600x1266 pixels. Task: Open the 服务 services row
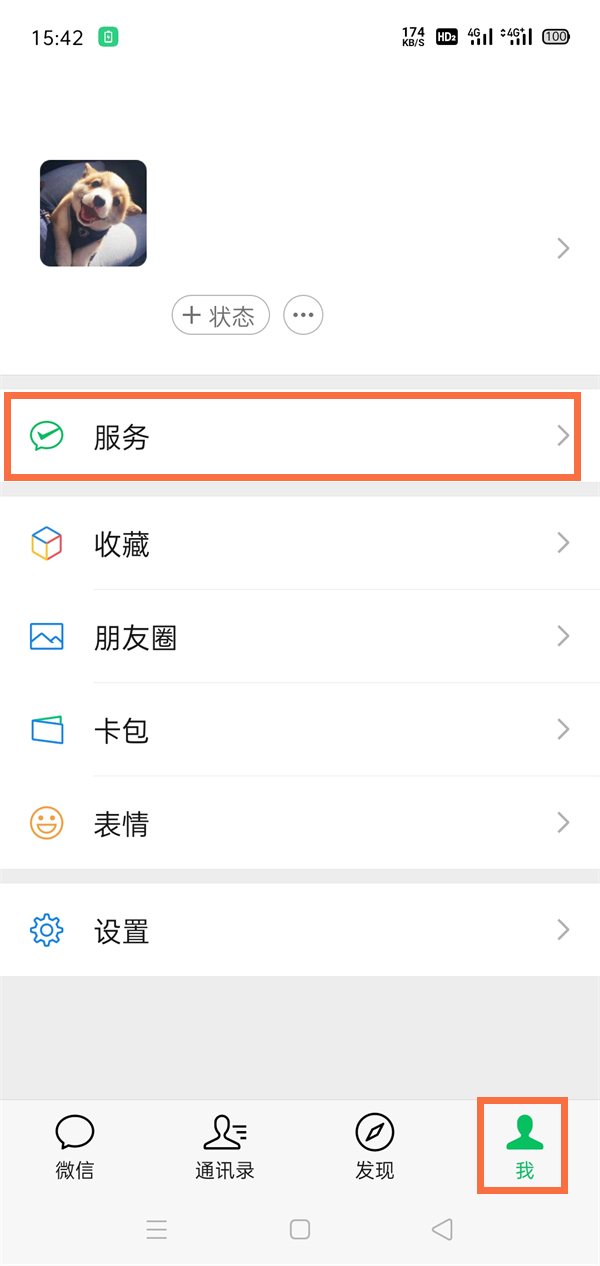pyautogui.click(x=292, y=437)
